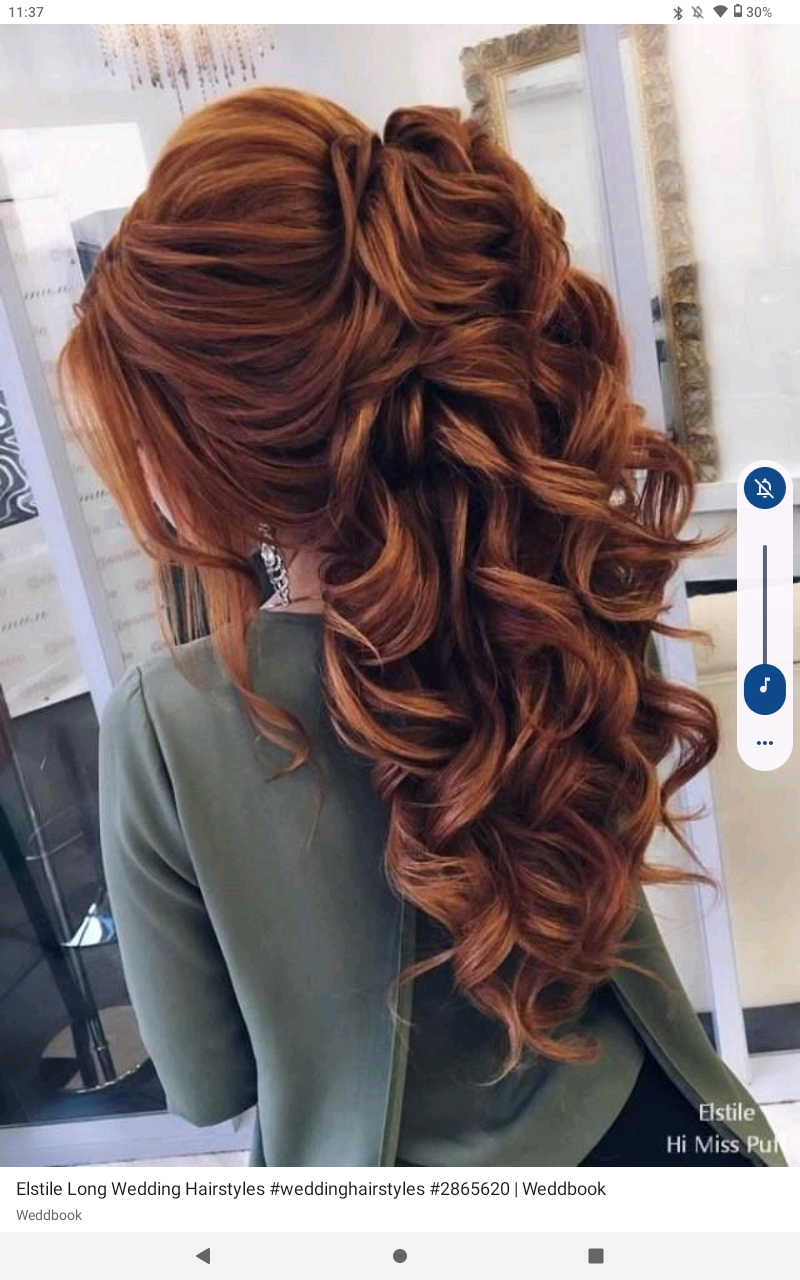Image resolution: width=800 pixels, height=1280 pixels.
Task: Tap the media volume music note
Action: click(x=765, y=687)
